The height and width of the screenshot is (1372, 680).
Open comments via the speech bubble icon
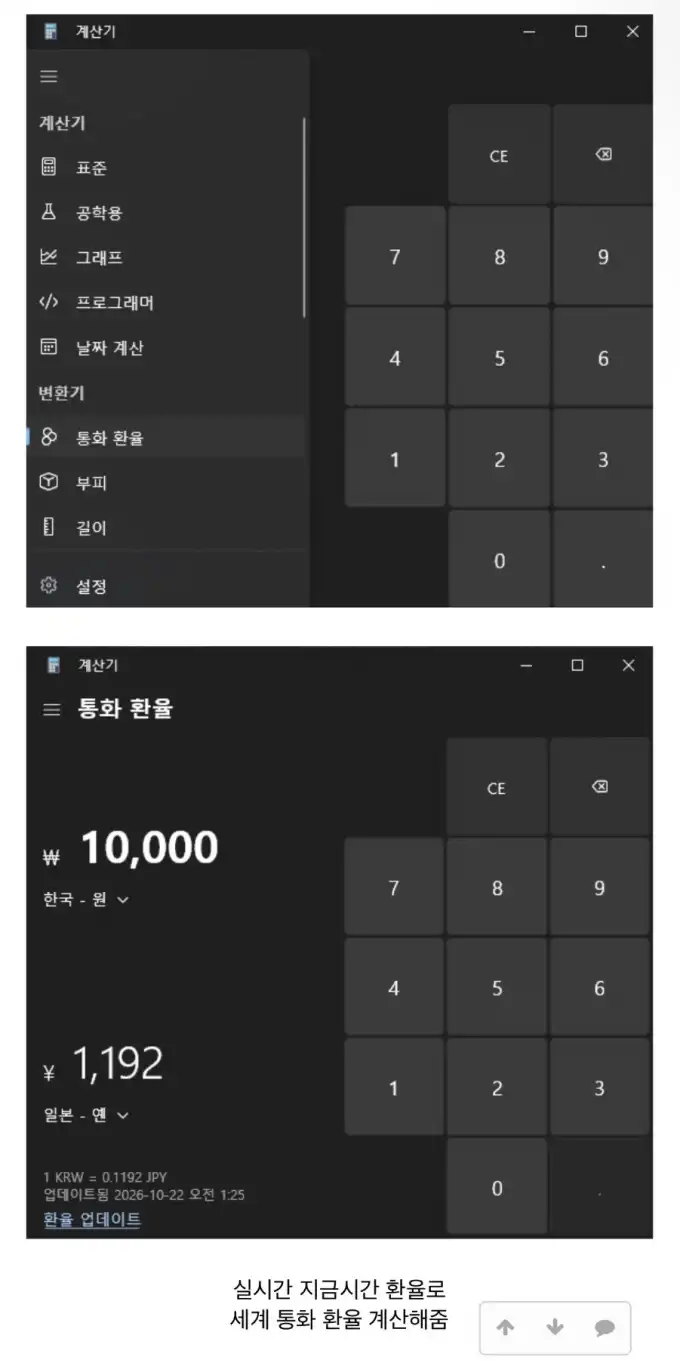[x=604, y=1327]
